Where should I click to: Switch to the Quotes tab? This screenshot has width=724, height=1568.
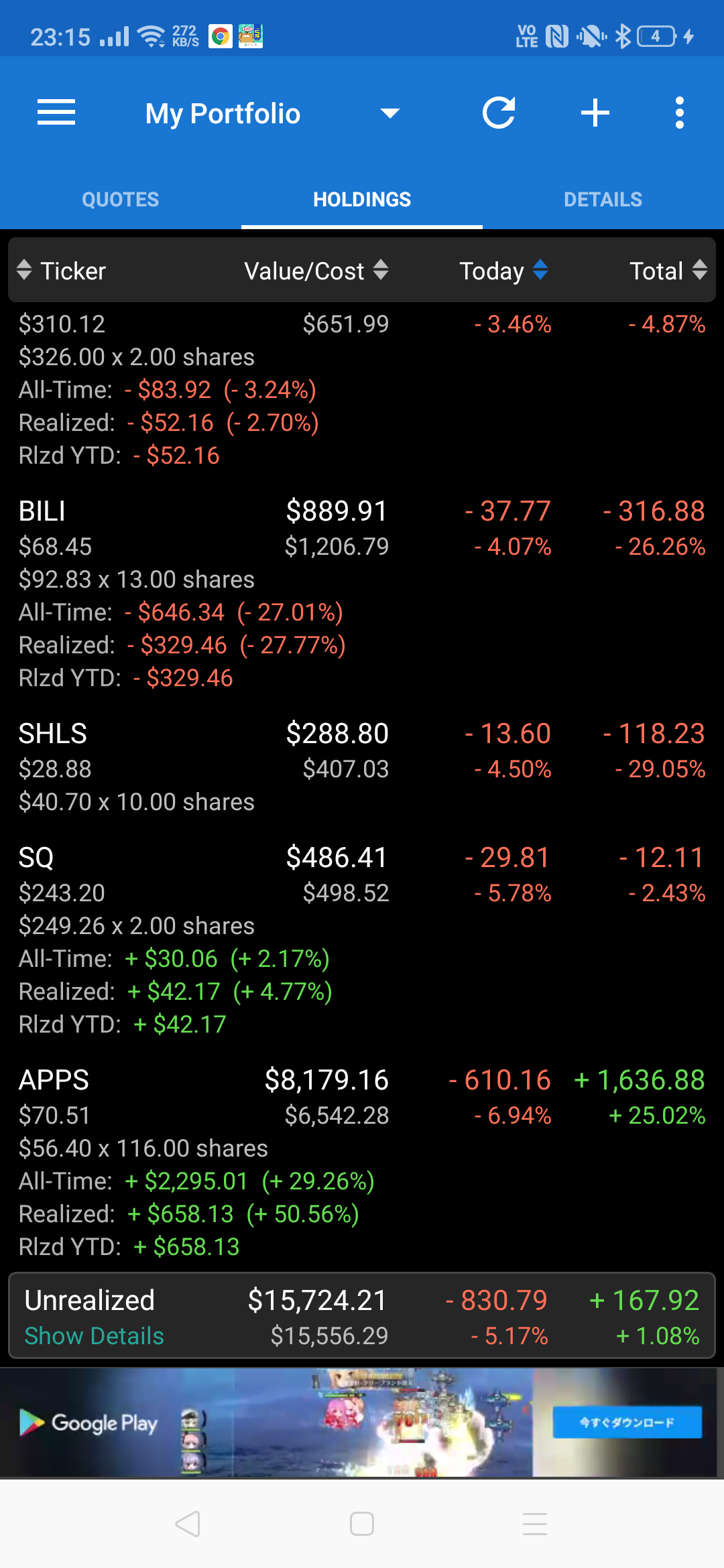121,199
